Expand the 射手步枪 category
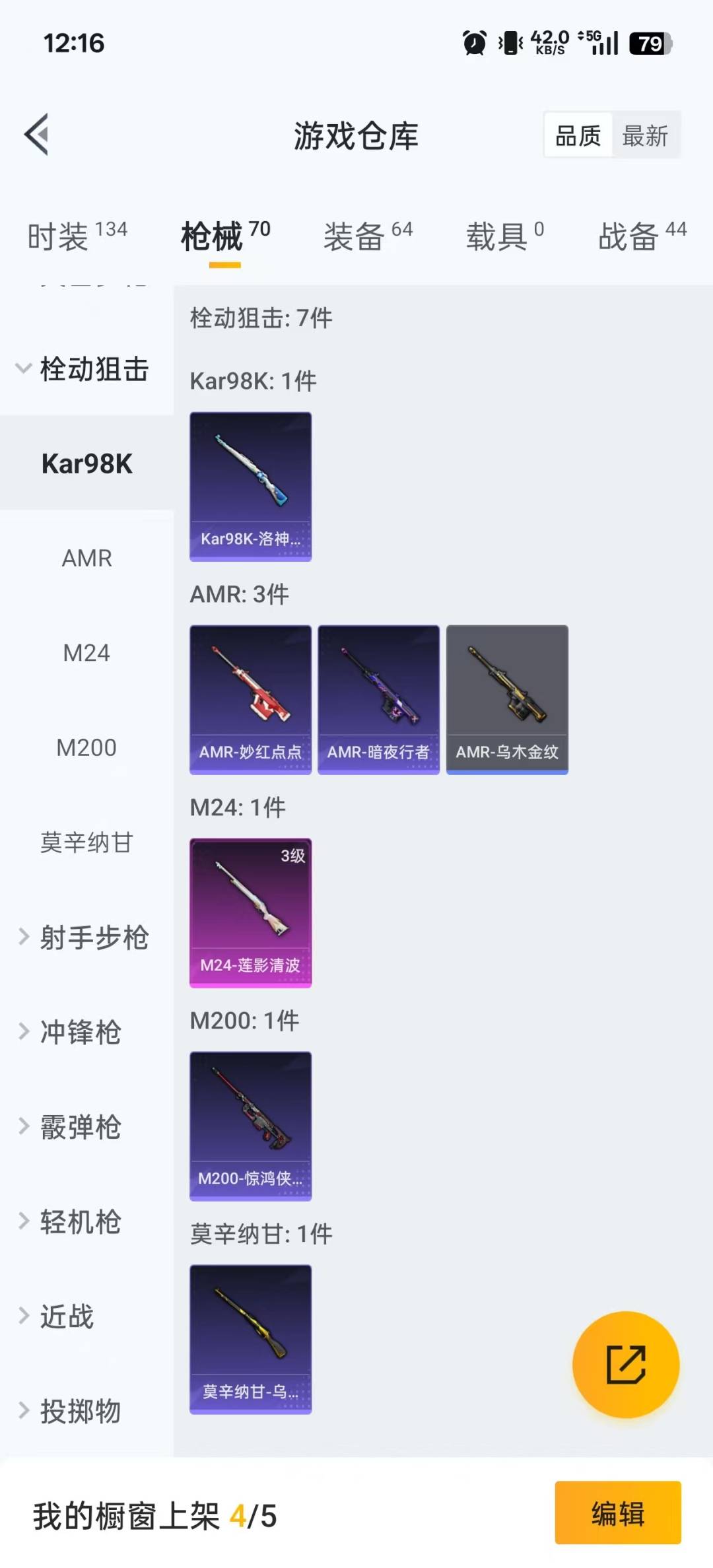The height and width of the screenshot is (1568, 713). [x=92, y=937]
